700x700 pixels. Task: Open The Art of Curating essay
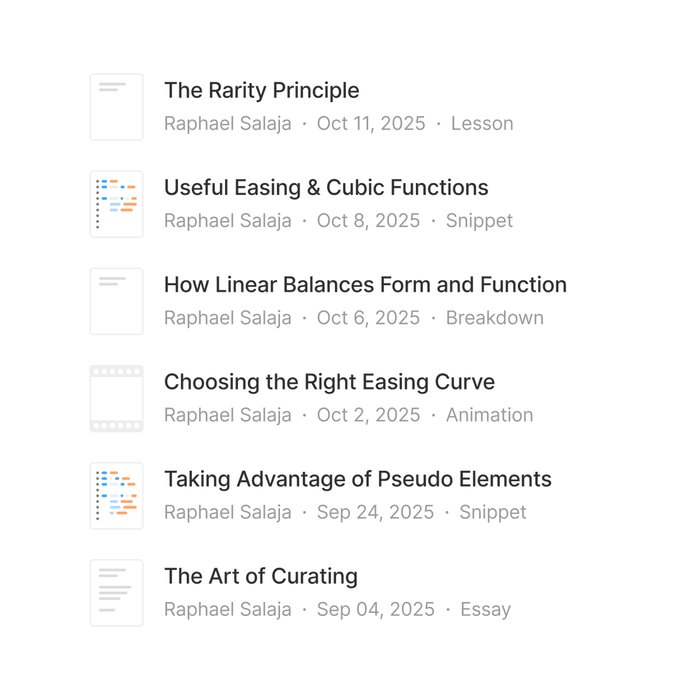(x=260, y=576)
